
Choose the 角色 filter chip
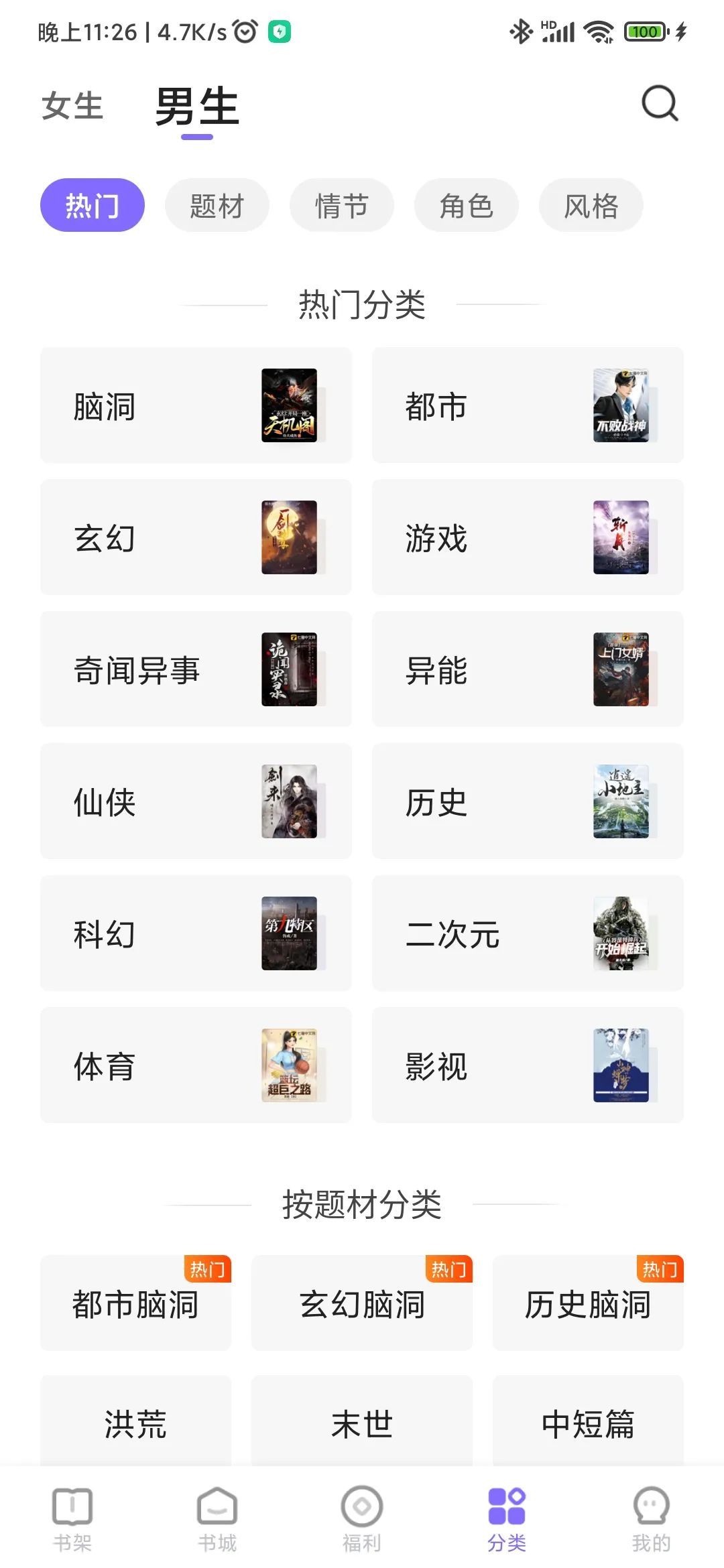coord(466,205)
